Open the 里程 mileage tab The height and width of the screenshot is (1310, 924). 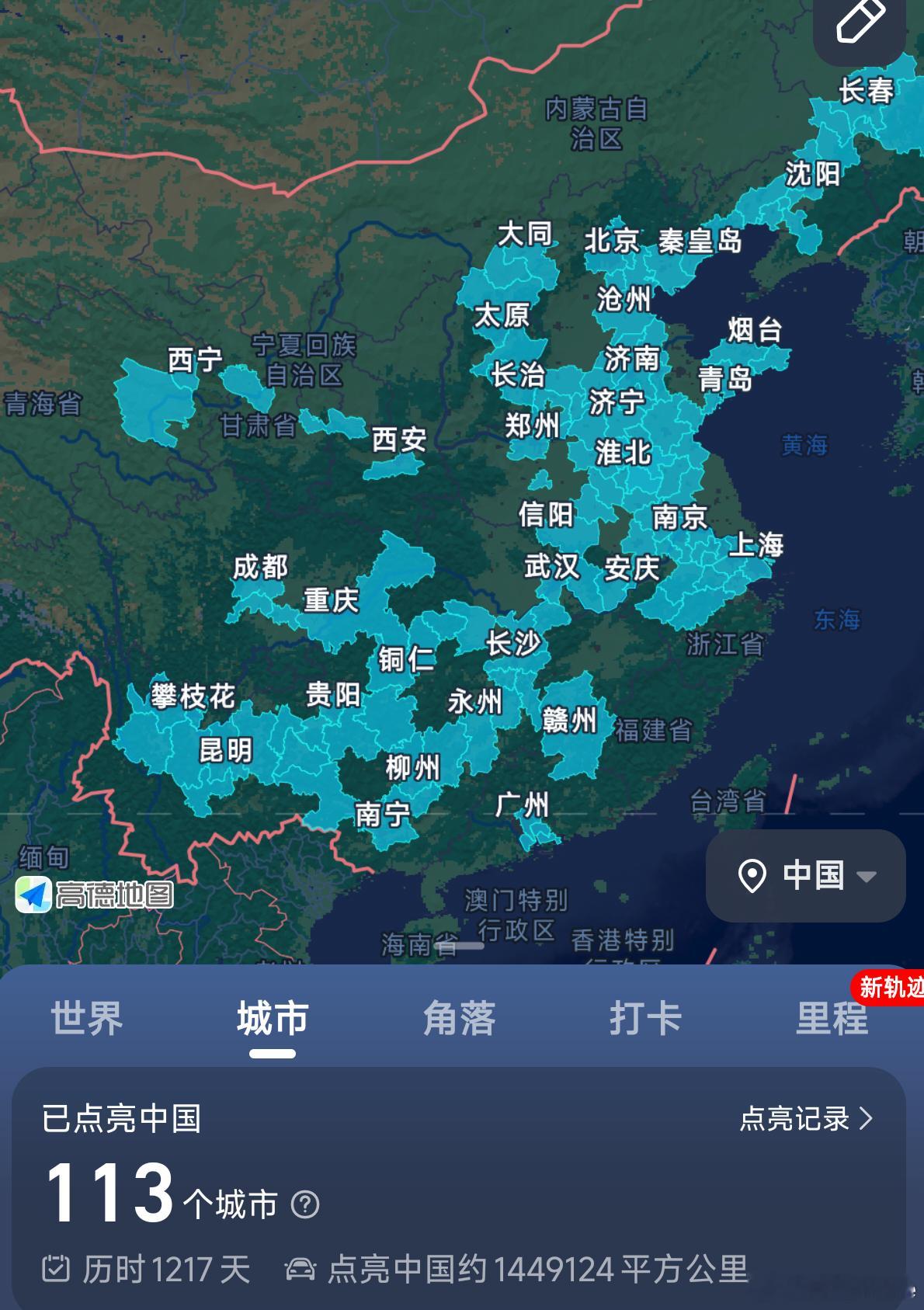[832, 1020]
